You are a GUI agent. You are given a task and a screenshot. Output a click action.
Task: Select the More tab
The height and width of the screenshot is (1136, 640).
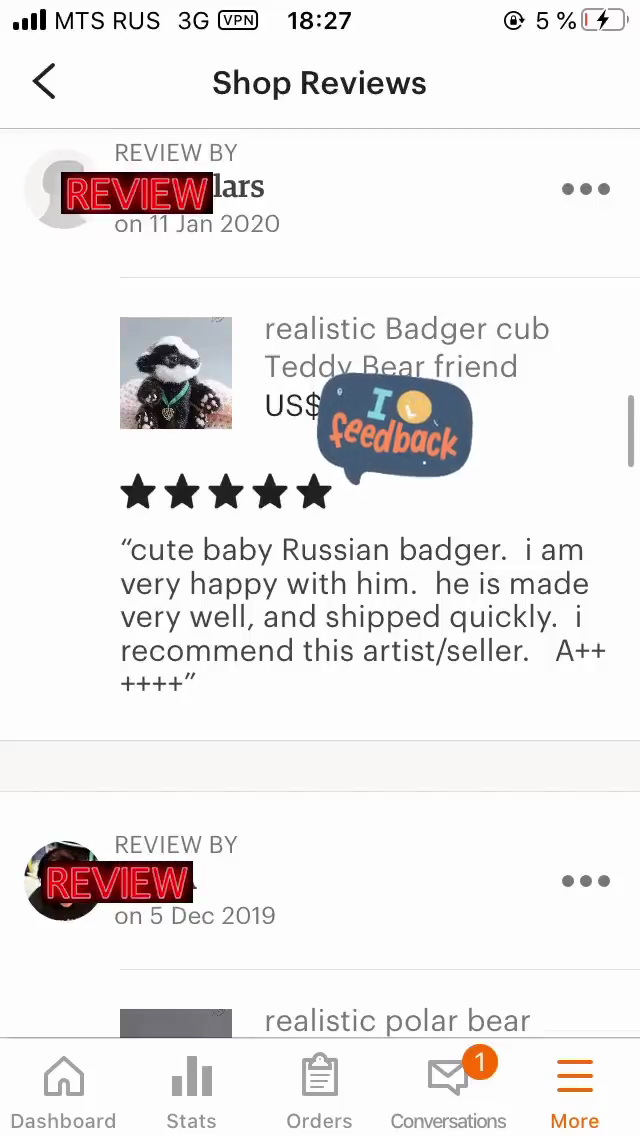pyautogui.click(x=575, y=1092)
